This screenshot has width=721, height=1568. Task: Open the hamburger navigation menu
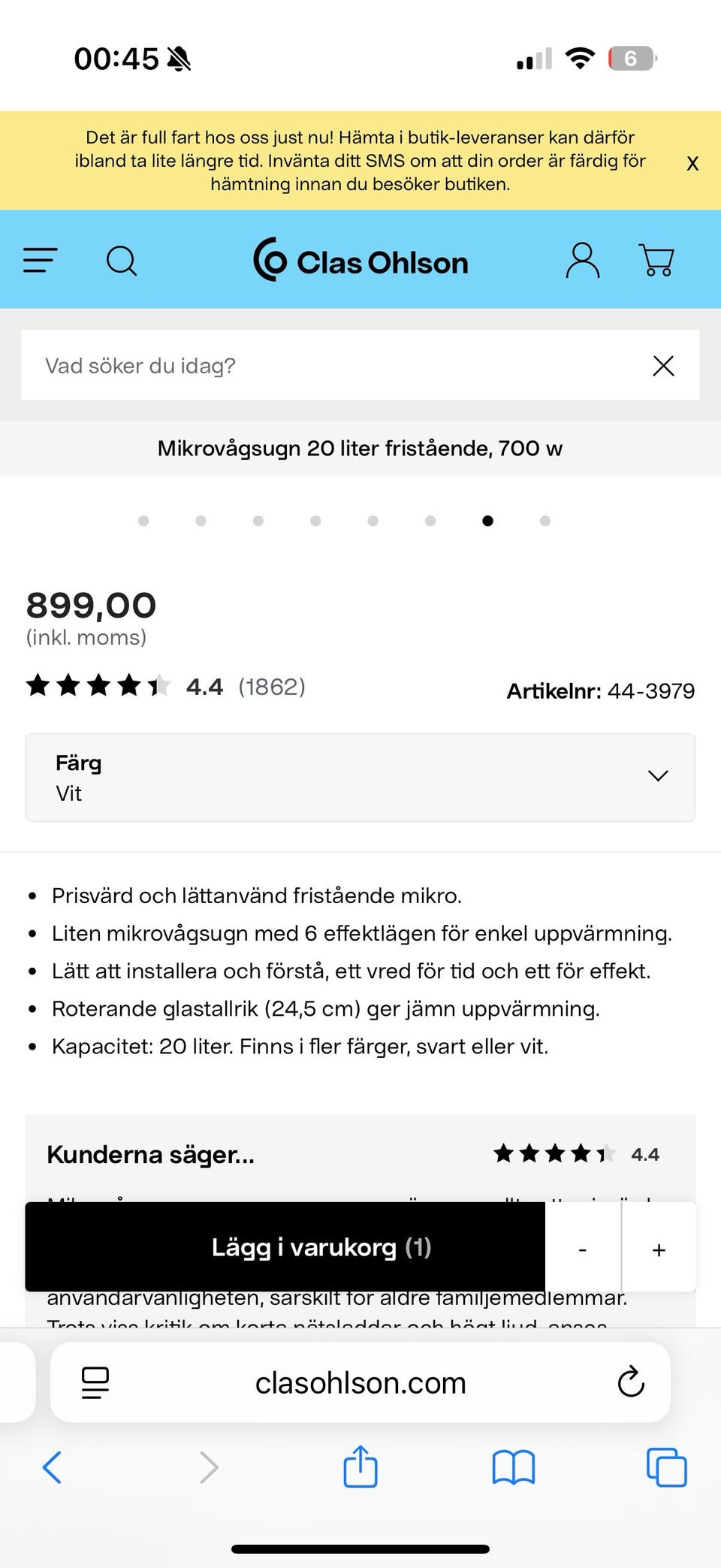coord(41,260)
